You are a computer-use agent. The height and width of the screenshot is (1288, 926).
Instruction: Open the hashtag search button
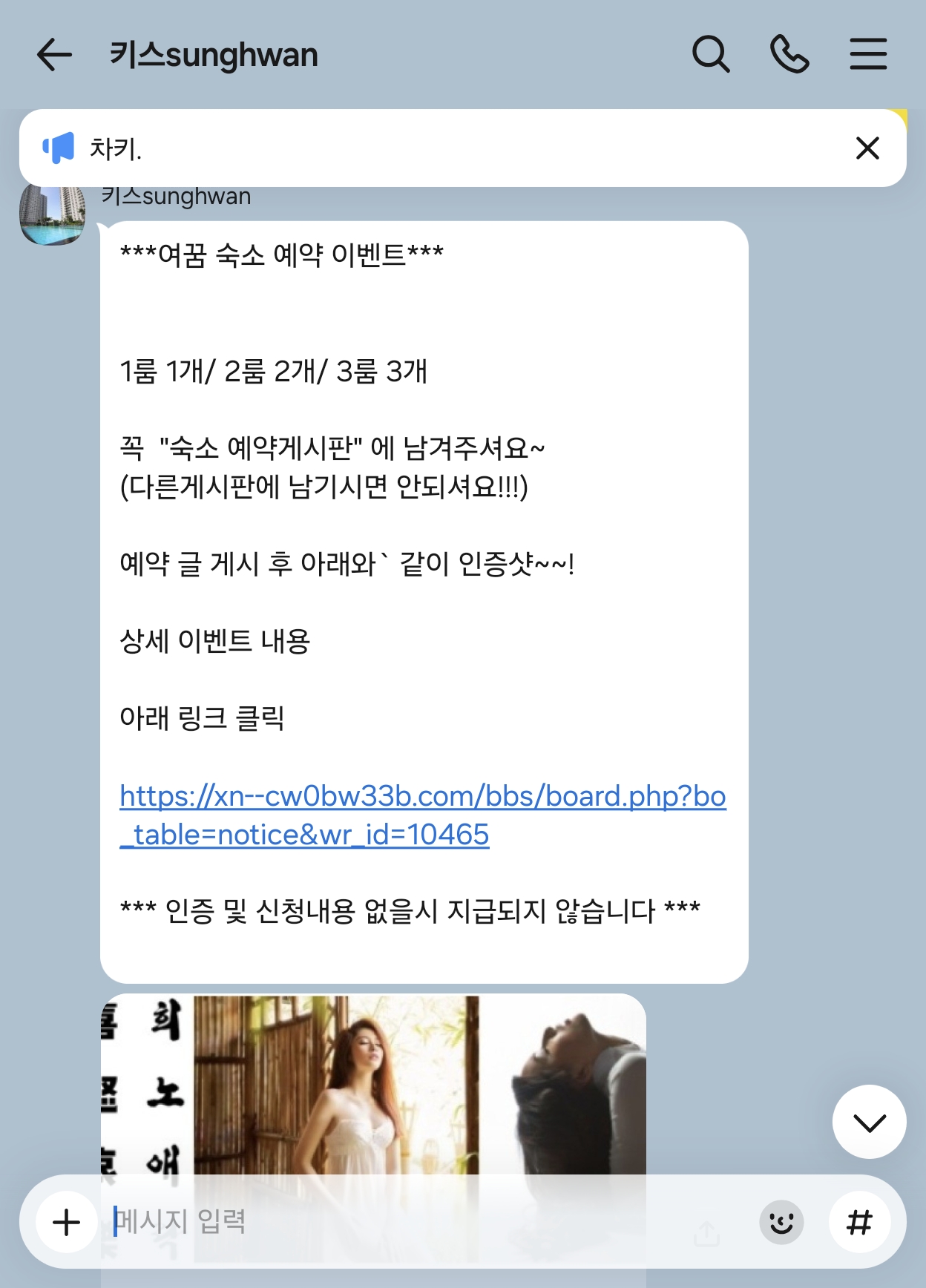(859, 1222)
